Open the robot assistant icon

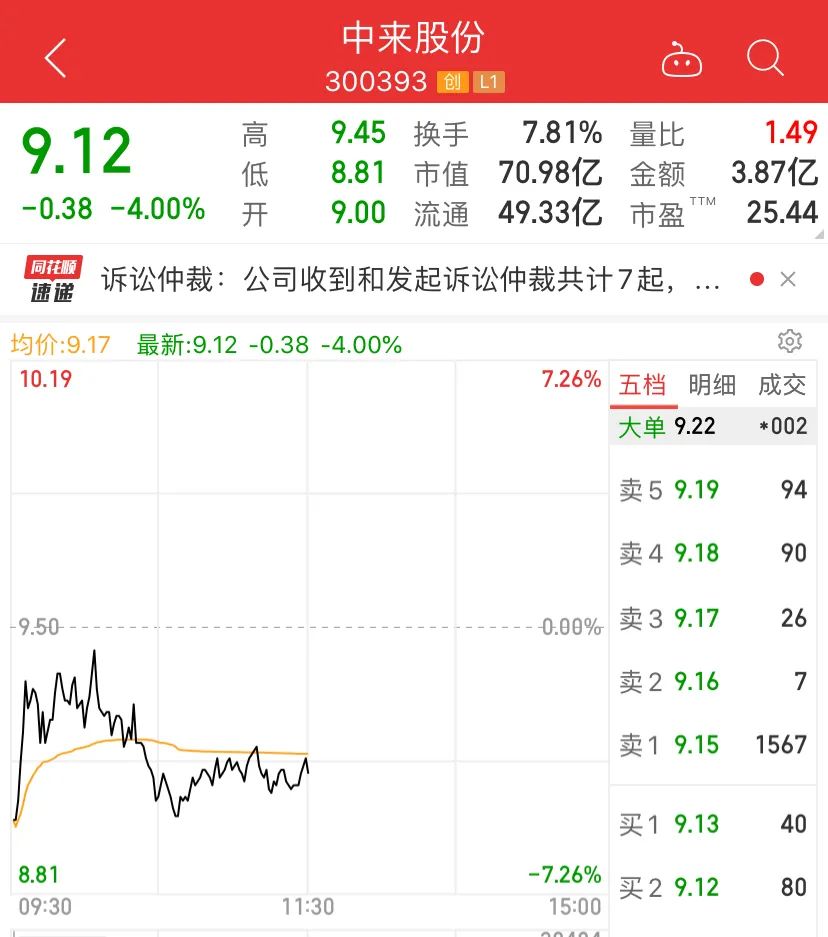click(682, 60)
